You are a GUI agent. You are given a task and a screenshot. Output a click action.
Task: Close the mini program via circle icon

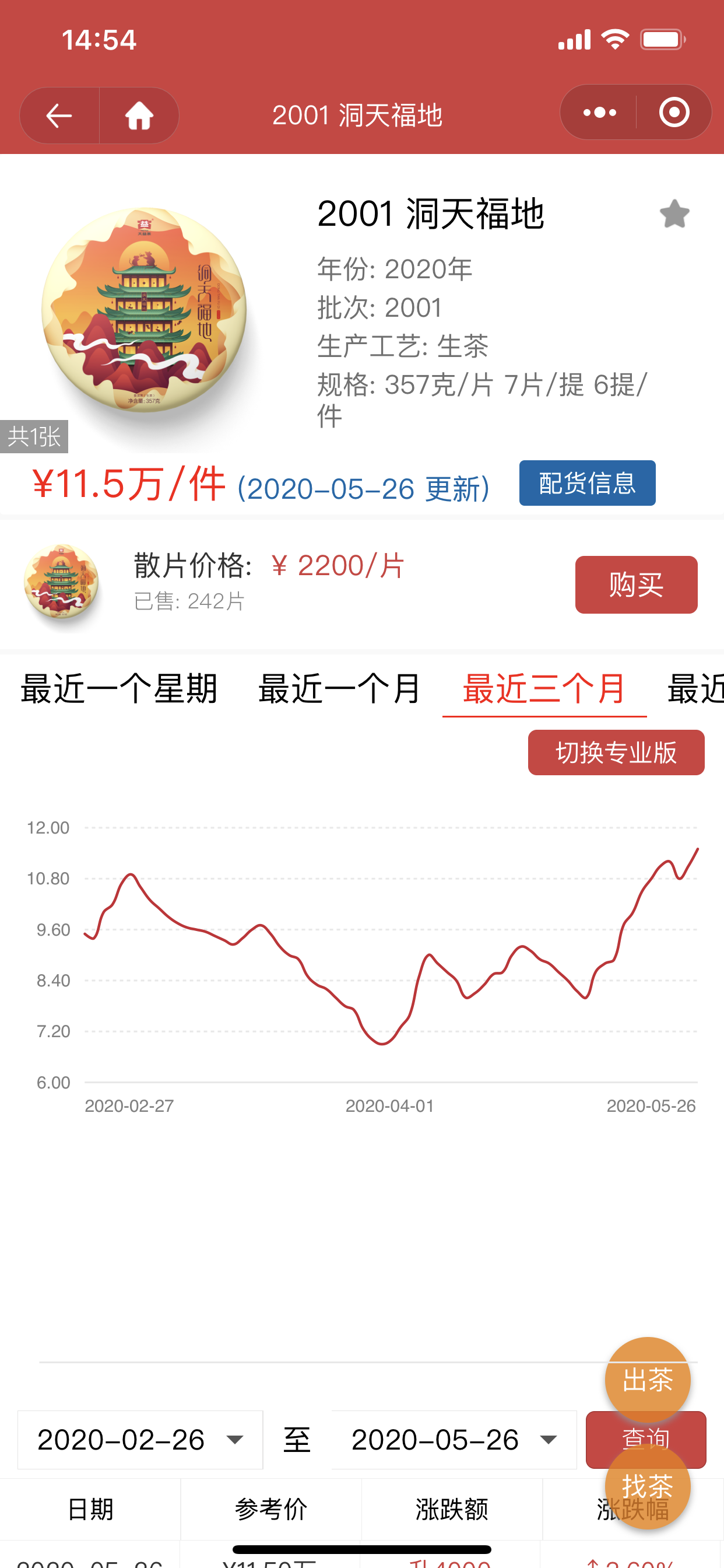coord(674,113)
